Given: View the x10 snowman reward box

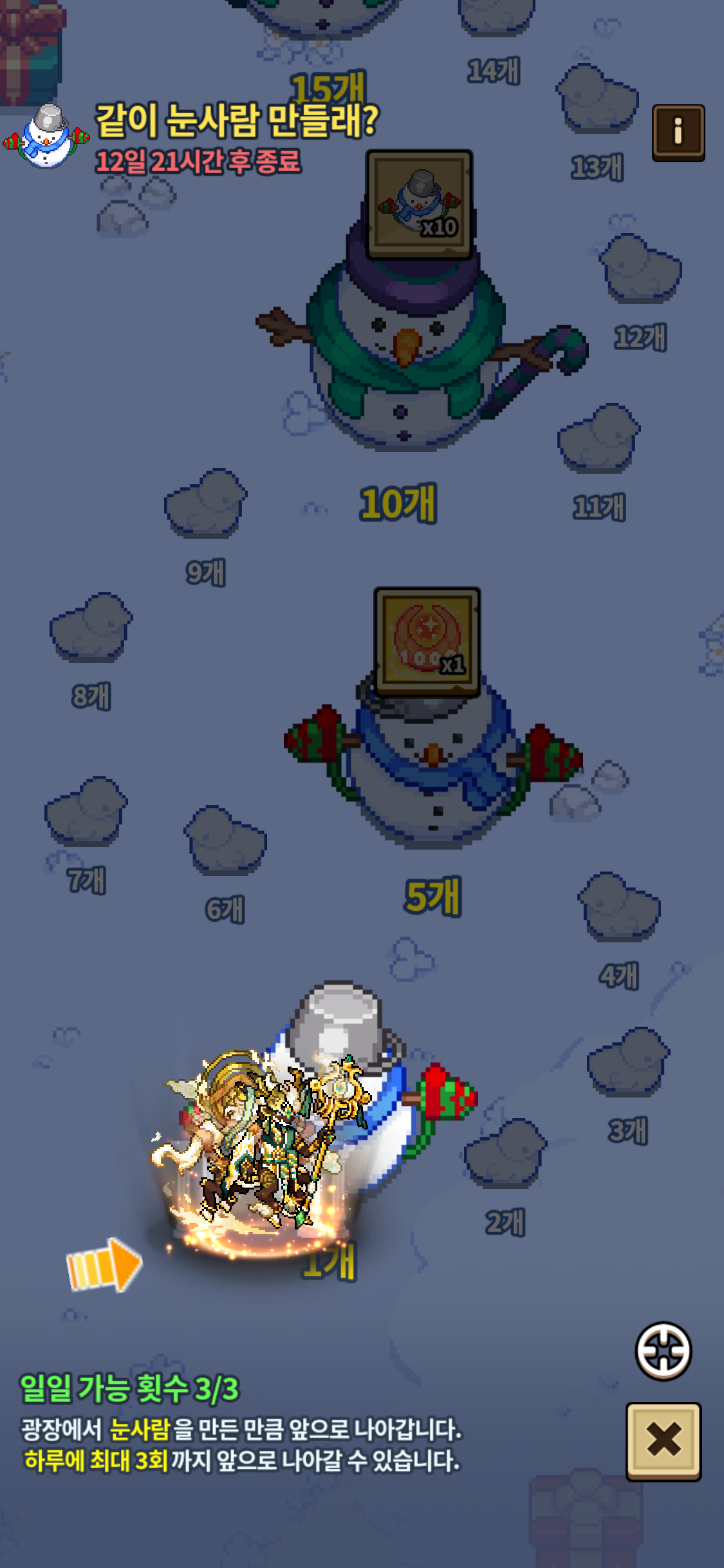Looking at the screenshot, I should [419, 205].
